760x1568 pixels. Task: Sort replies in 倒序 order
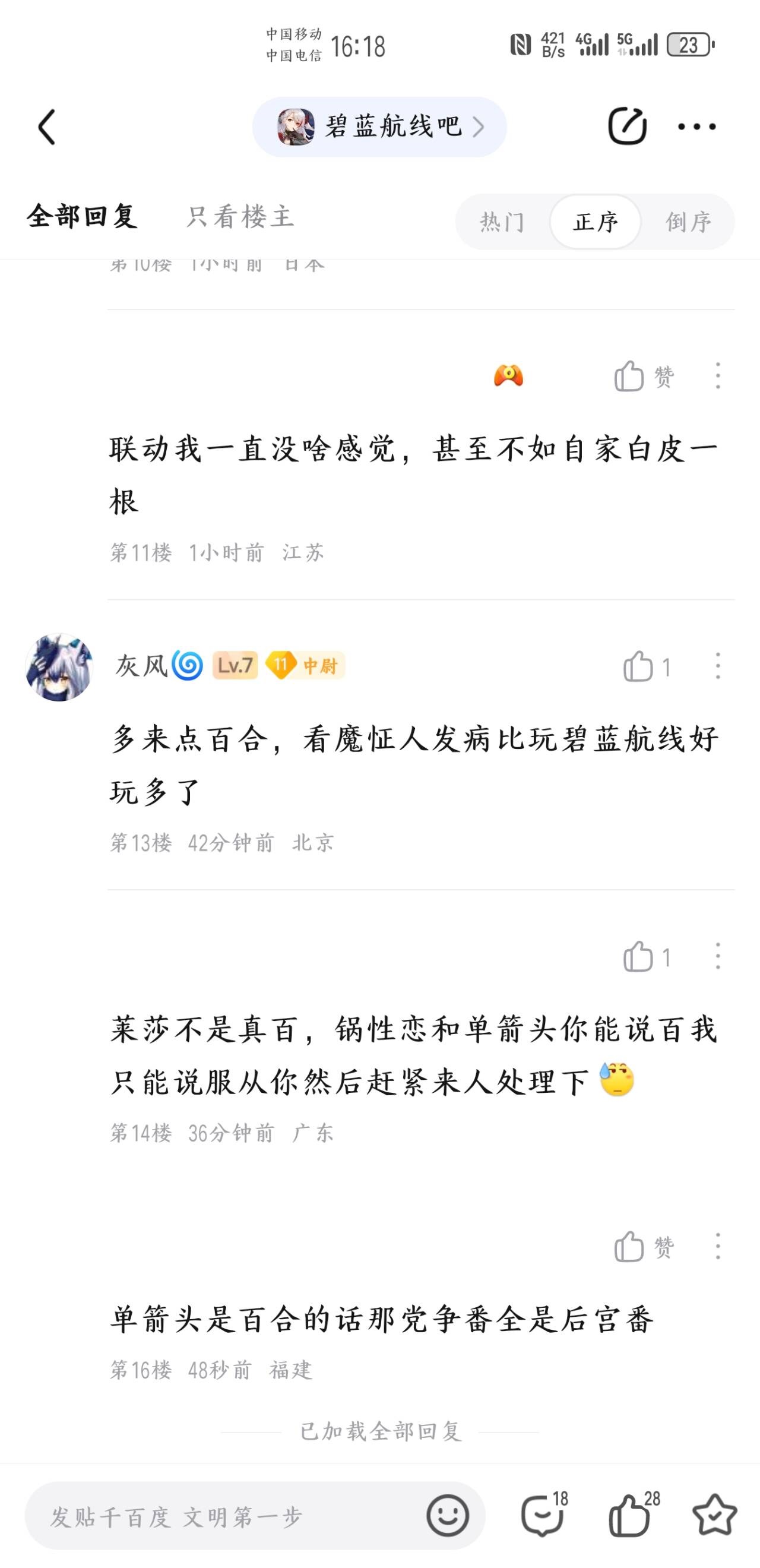click(688, 222)
